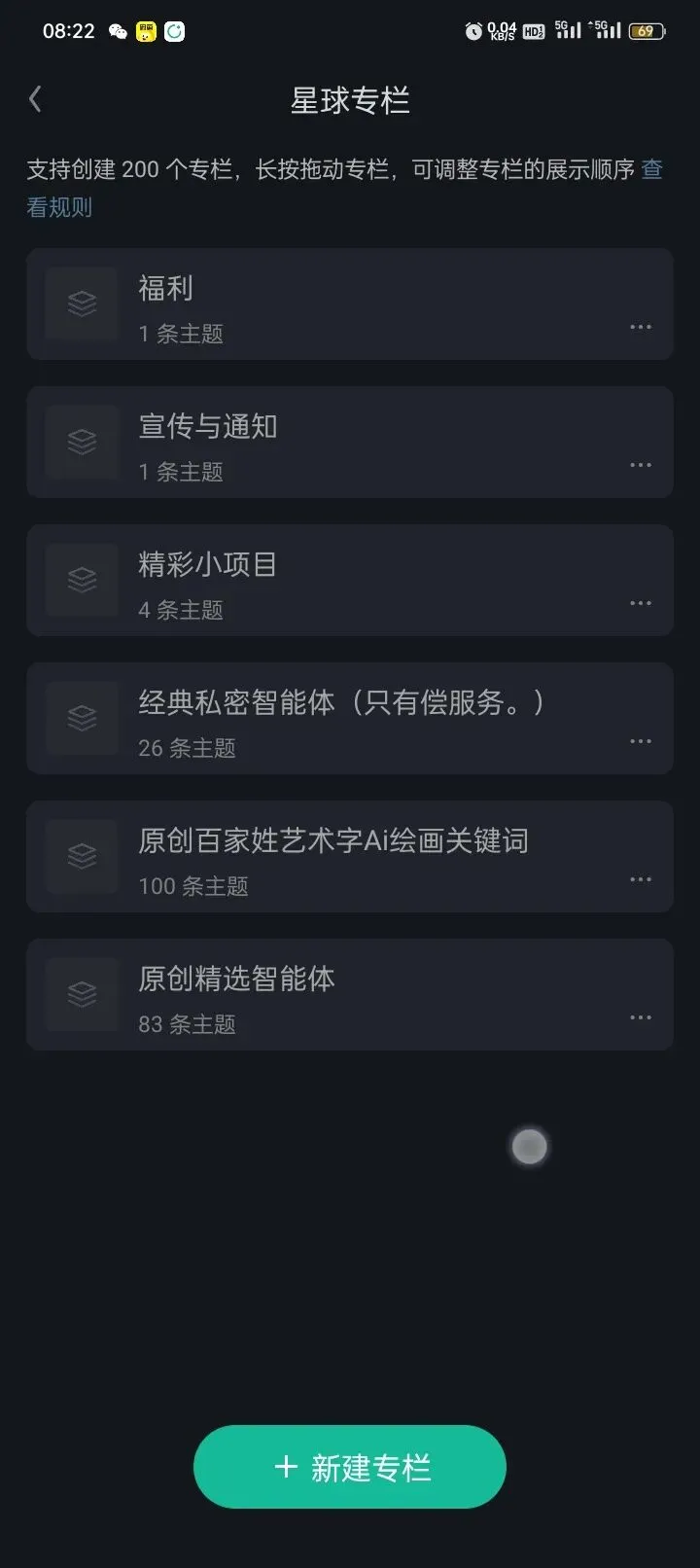Open more options for 经典私密智能体
Viewport: 700px width, 1568px height.
pos(641,741)
